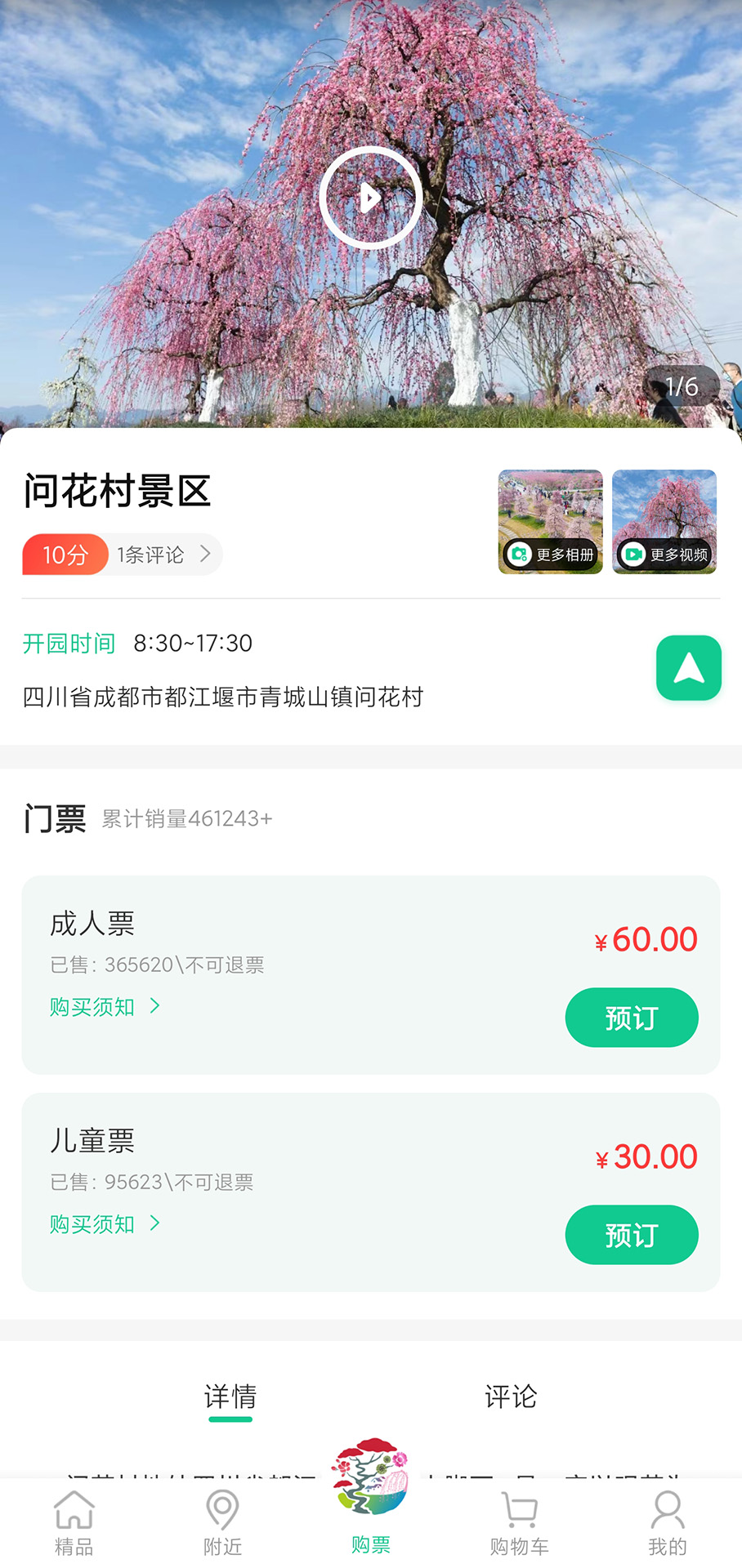Image resolution: width=742 pixels, height=1568 pixels.
Task: Open the 附近 nearby tab
Action: click(x=222, y=1523)
